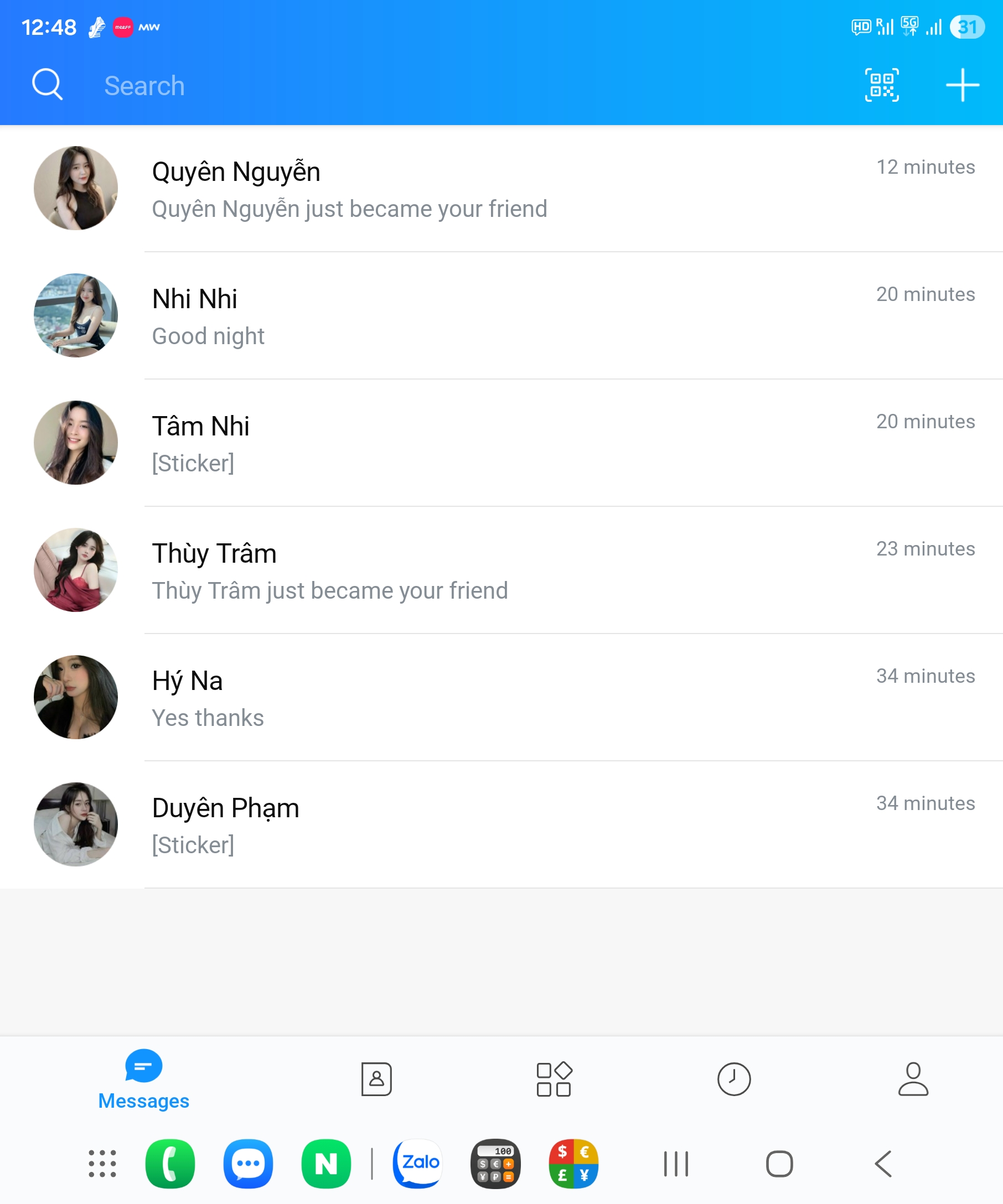The width and height of the screenshot is (1003, 1204).
Task: Open the app drawer from the taskbar
Action: [x=102, y=1164]
